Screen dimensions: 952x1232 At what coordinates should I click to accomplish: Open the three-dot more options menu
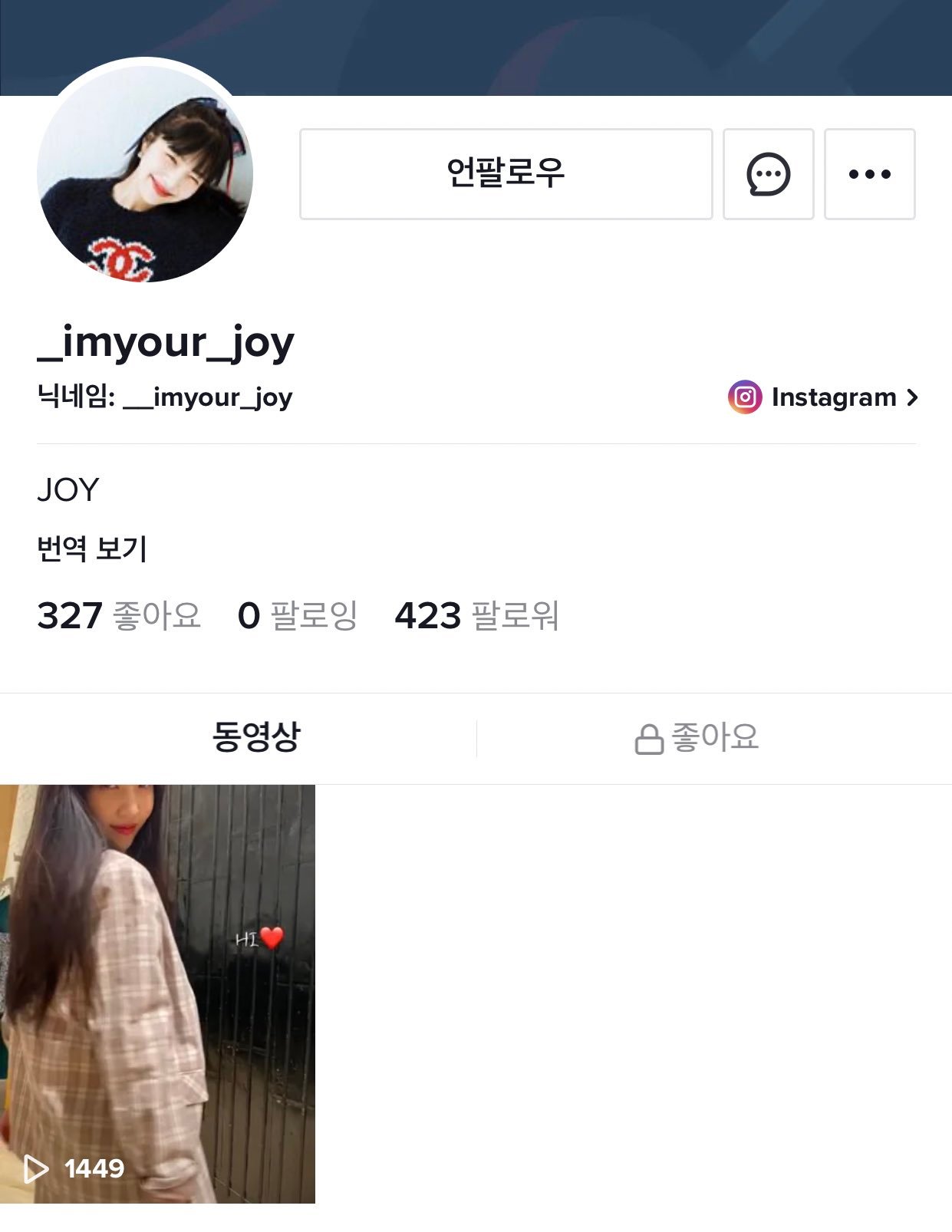coord(869,174)
